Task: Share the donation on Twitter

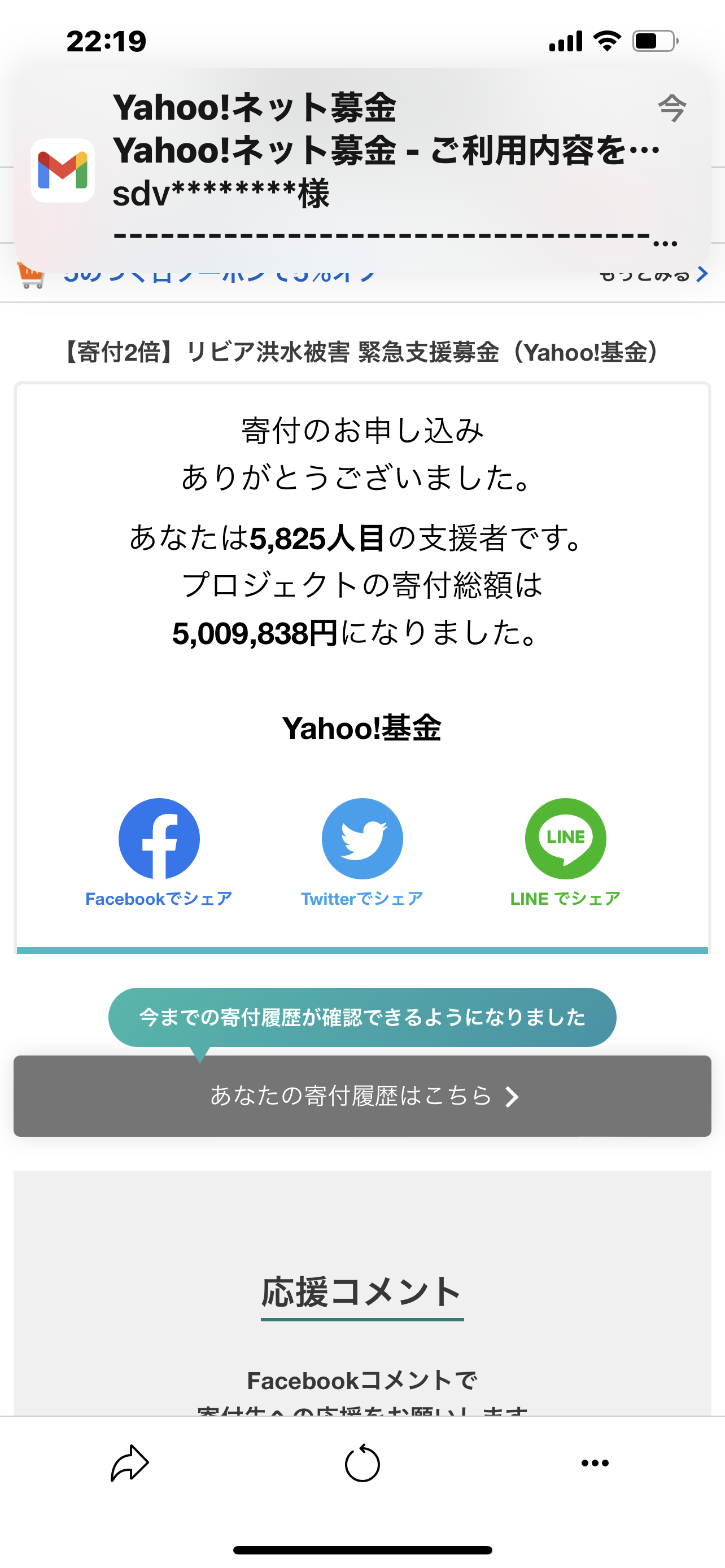Action: click(x=362, y=852)
